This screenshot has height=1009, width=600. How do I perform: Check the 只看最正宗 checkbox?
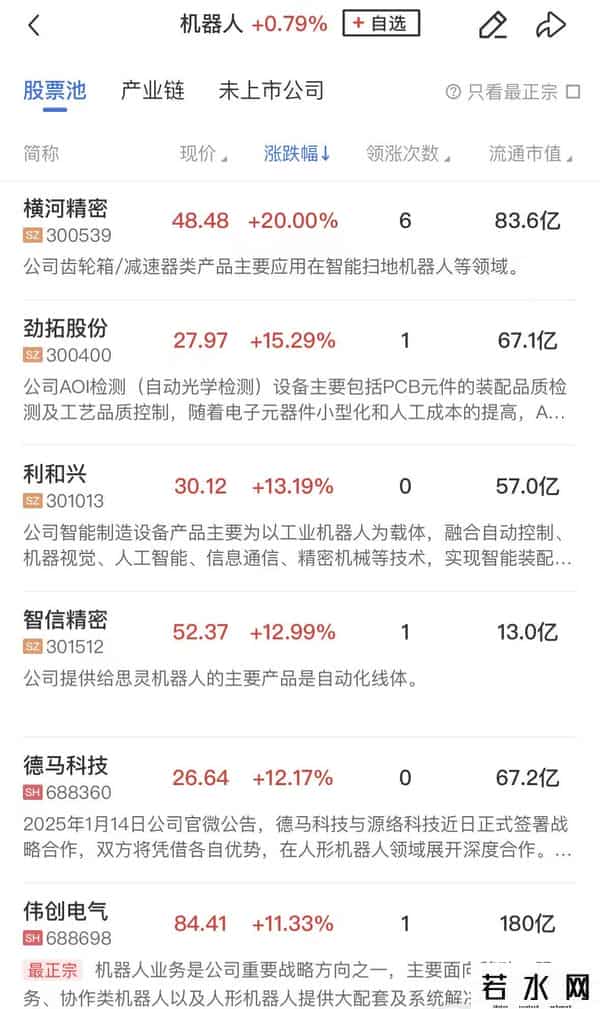(573, 92)
